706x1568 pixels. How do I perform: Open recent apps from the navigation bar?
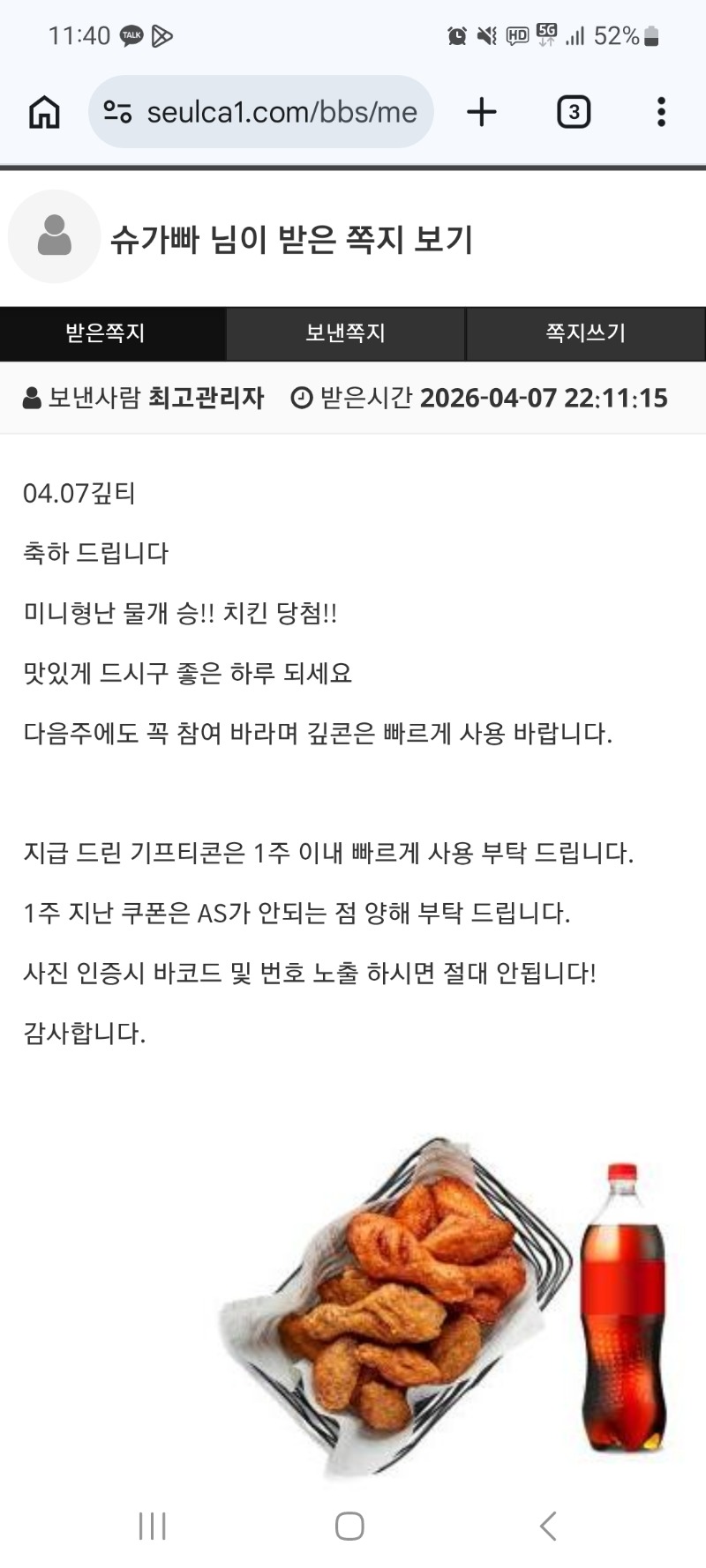[x=153, y=1526]
